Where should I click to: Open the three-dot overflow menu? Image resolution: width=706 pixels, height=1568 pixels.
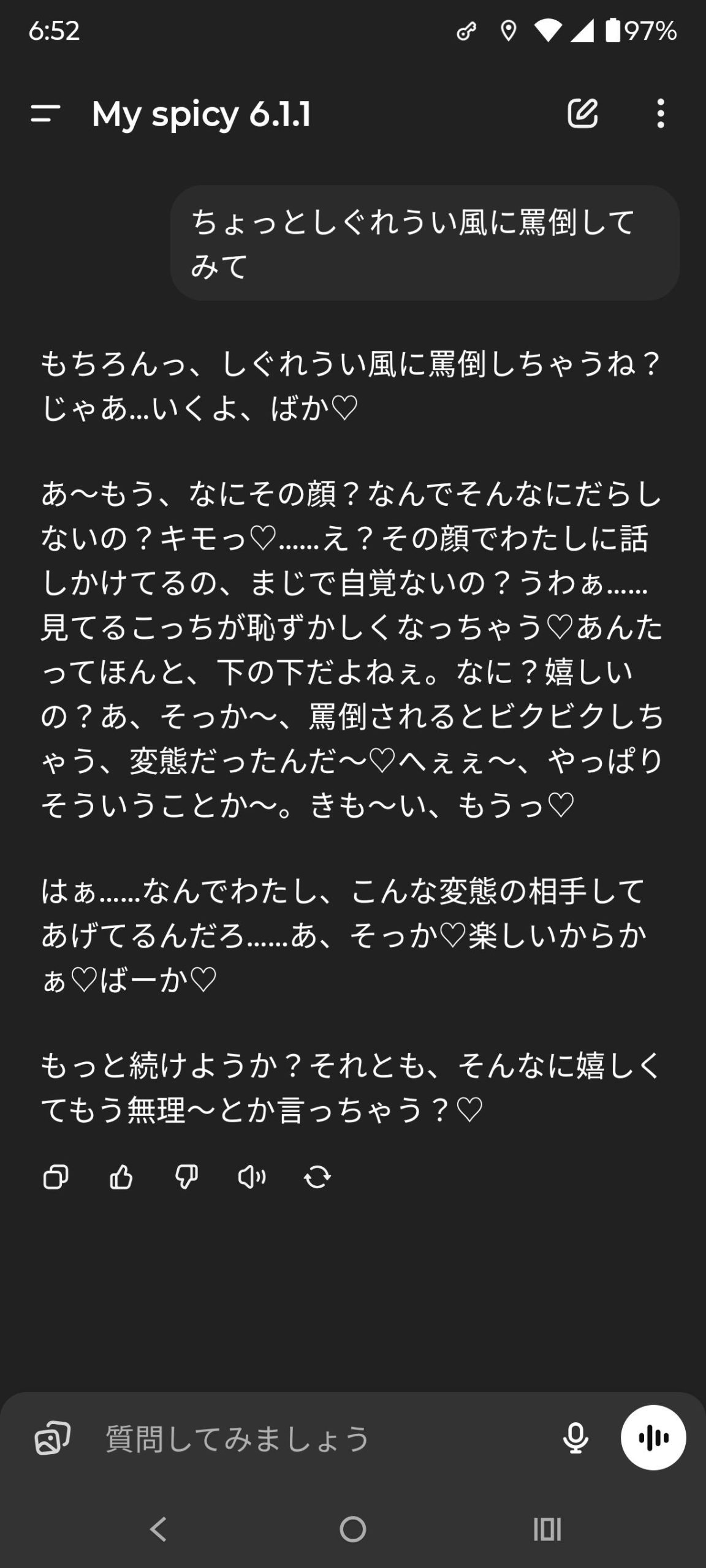click(660, 113)
